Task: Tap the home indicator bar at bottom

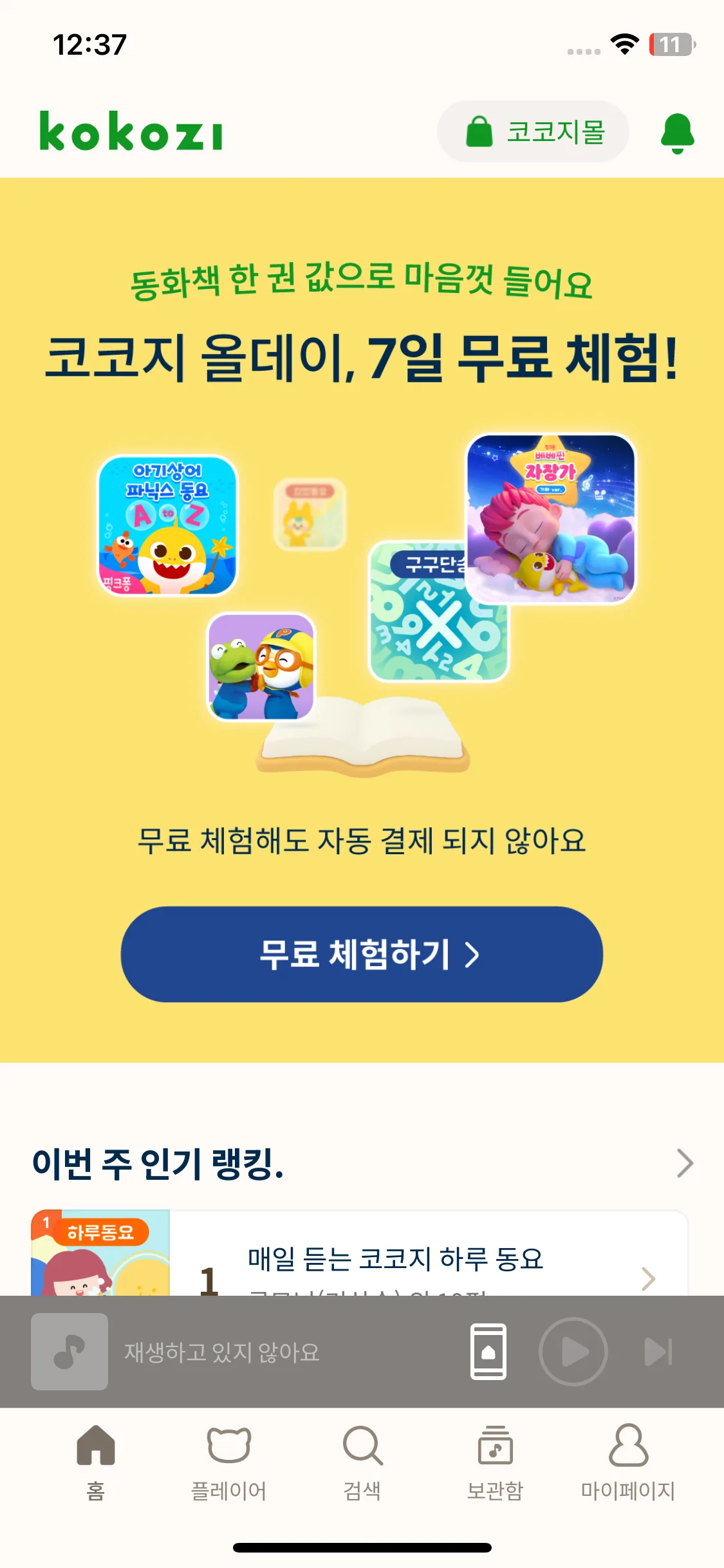Action: pos(362,1547)
